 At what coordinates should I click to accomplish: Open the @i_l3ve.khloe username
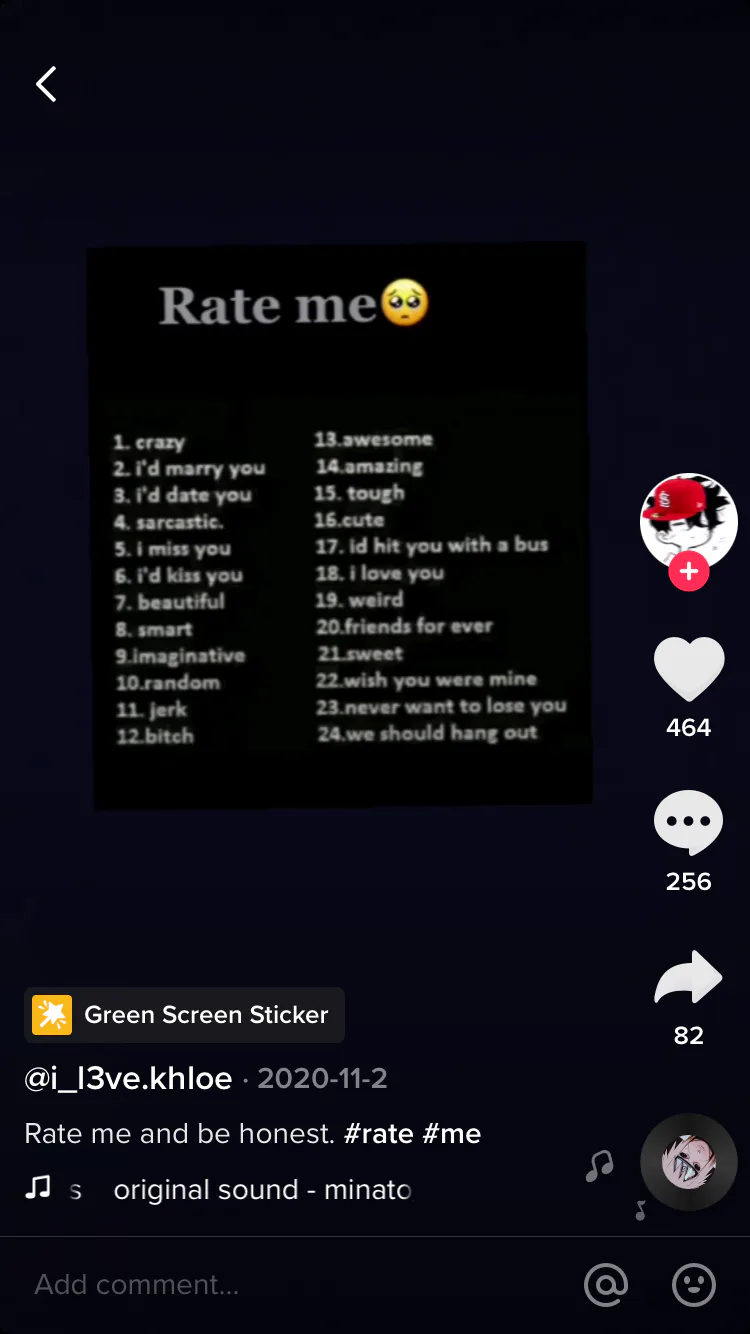[x=129, y=1079]
